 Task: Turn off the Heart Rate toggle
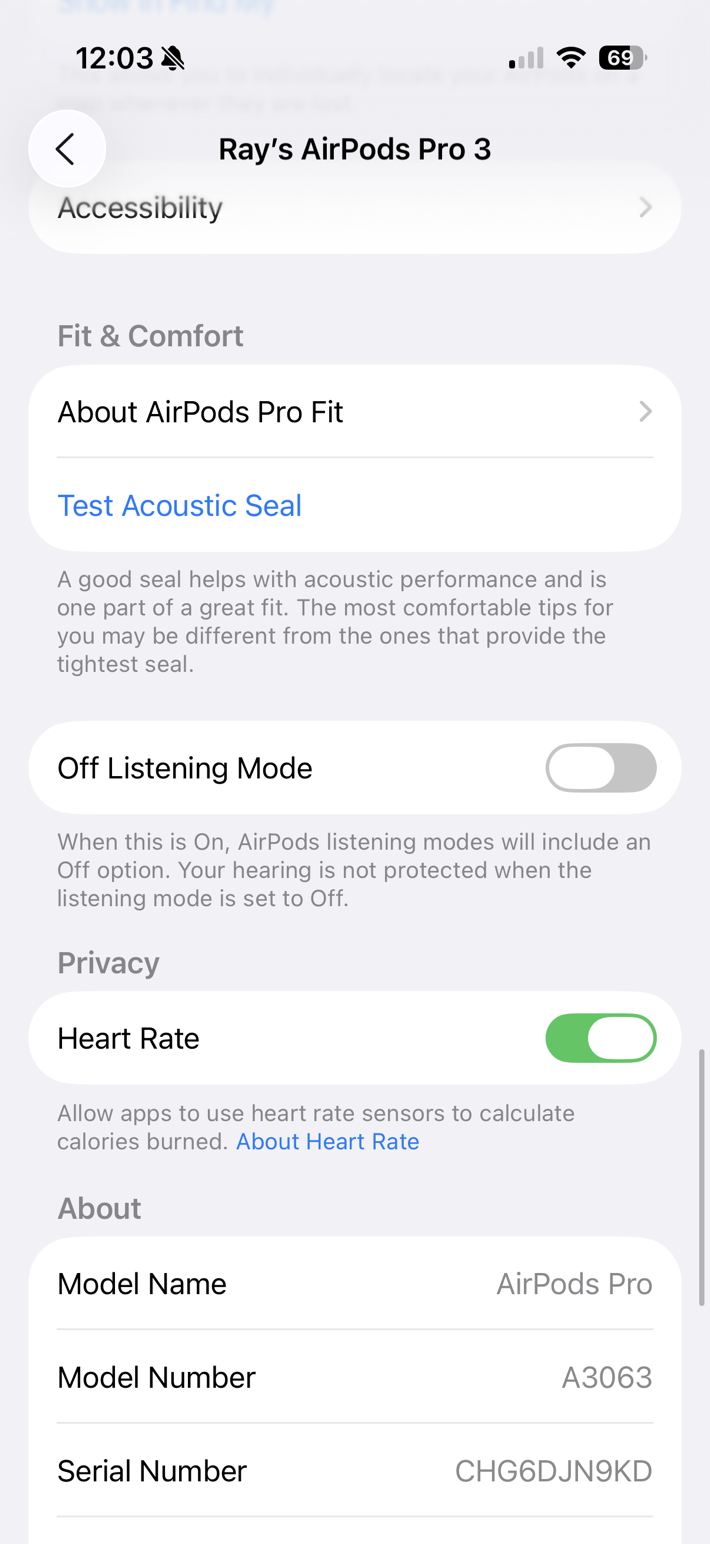coord(601,1038)
